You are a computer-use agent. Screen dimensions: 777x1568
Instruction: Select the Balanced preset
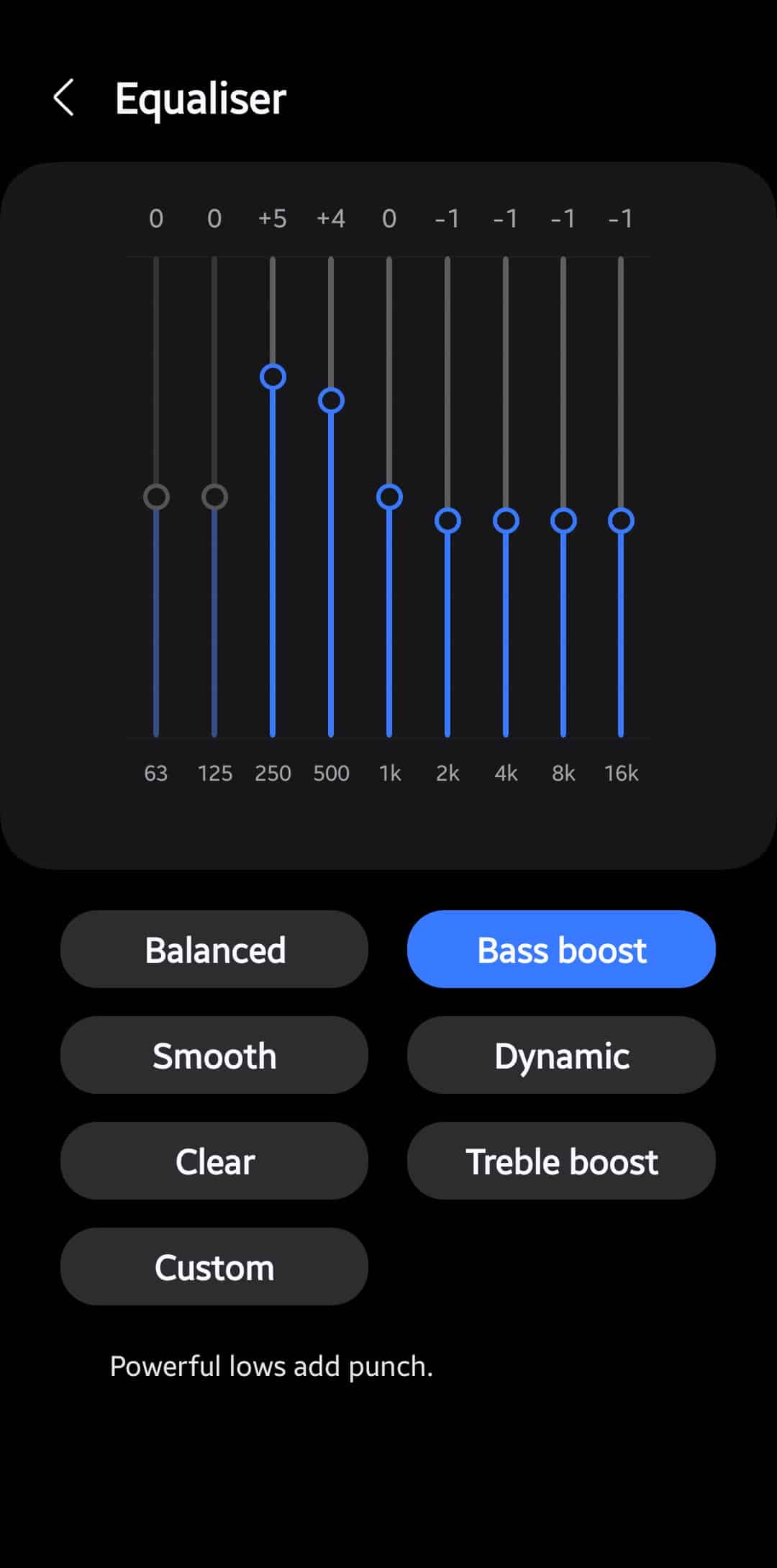(x=214, y=949)
